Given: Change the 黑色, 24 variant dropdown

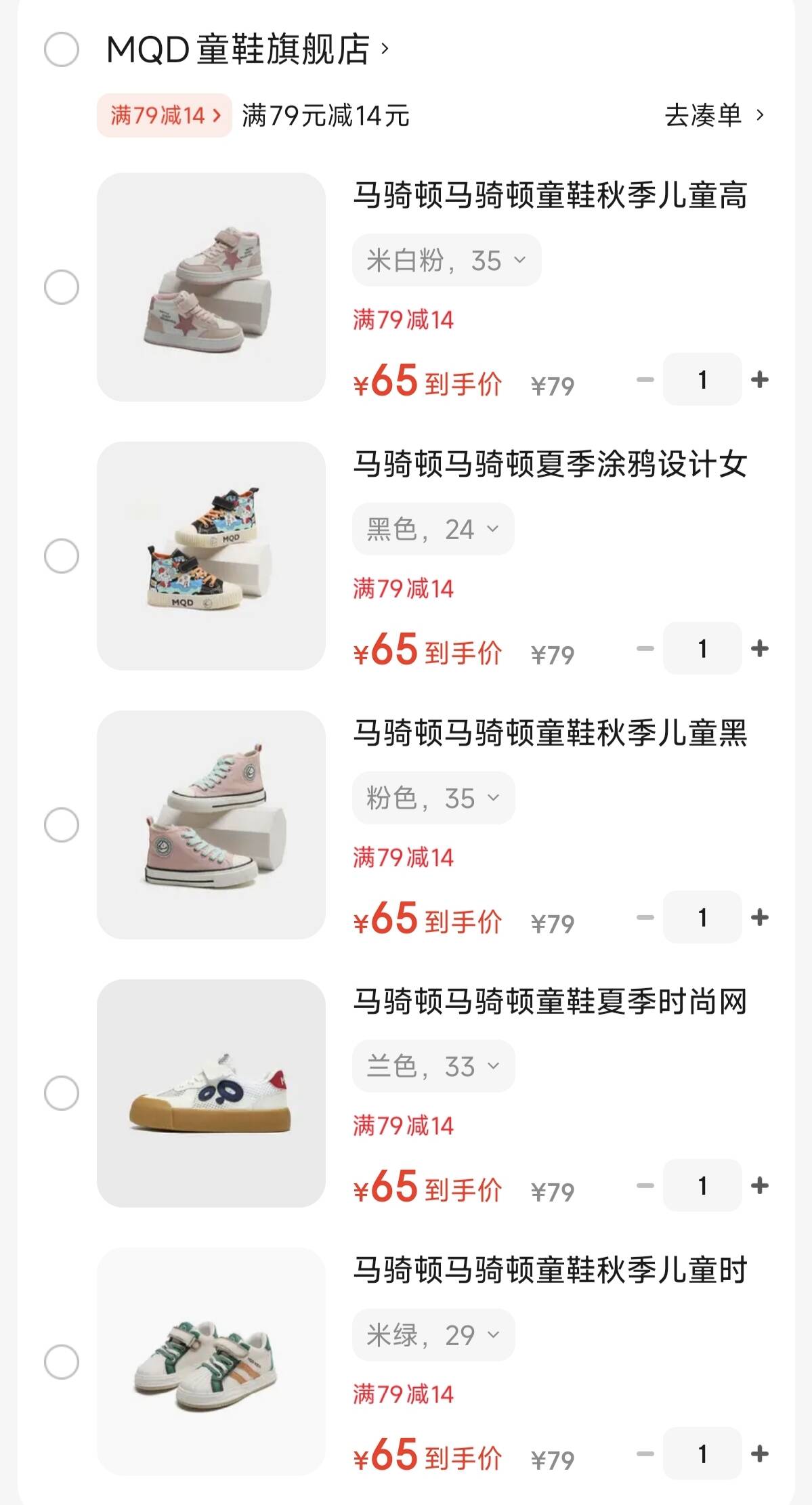Looking at the screenshot, I should coord(433,529).
